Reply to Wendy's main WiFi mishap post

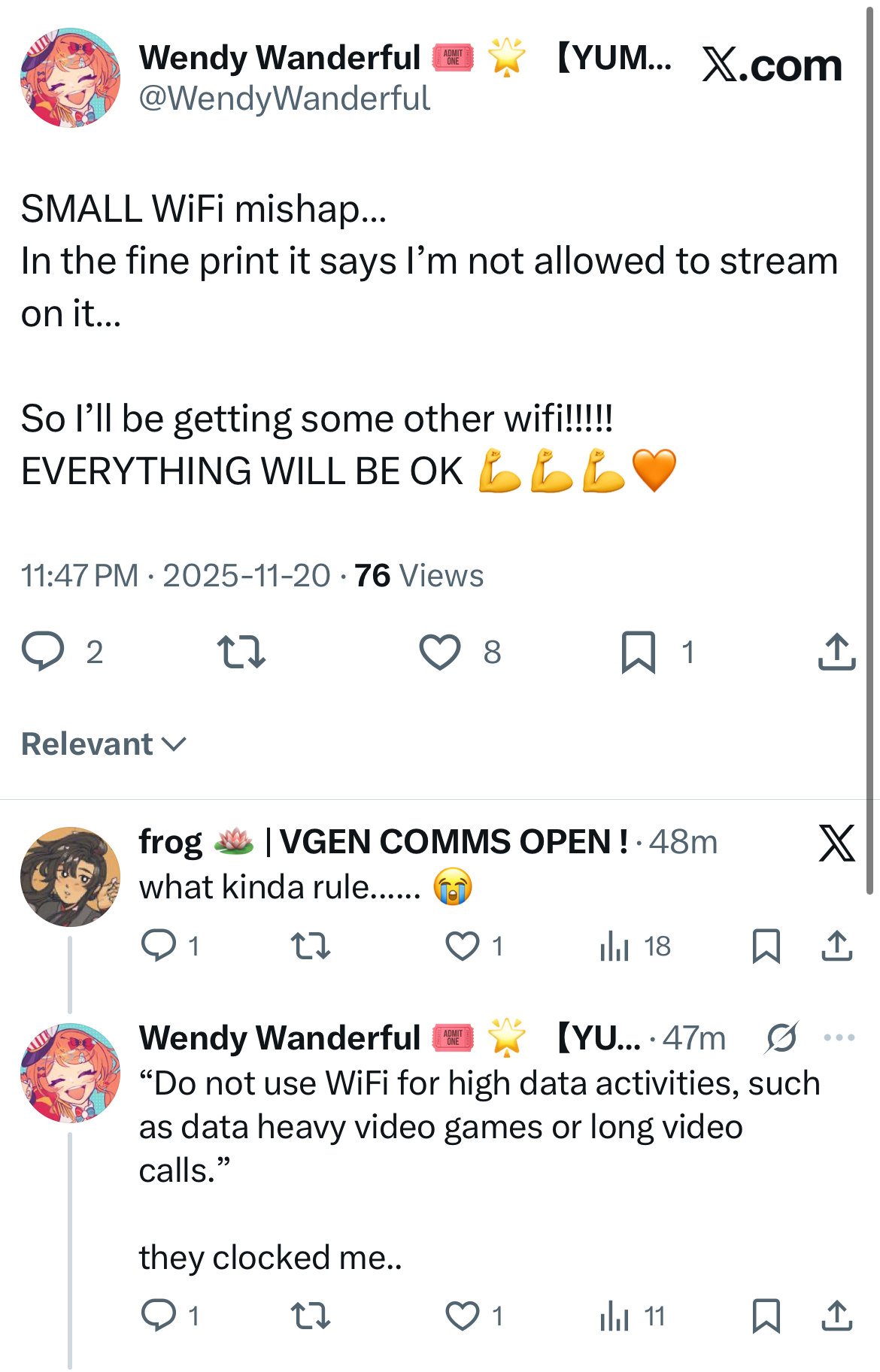tap(44, 652)
